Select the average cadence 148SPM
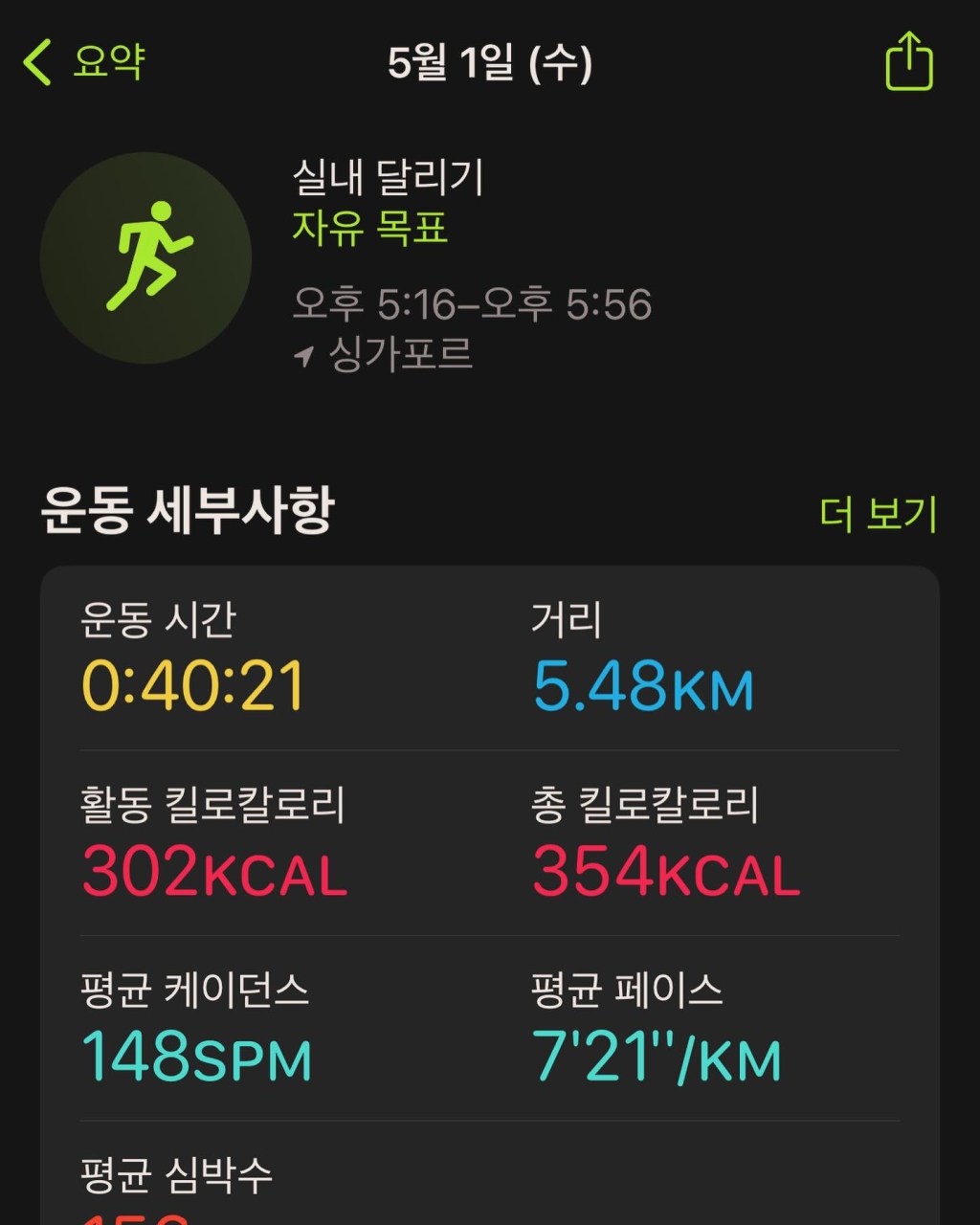This screenshot has width=980, height=1225. point(195,1057)
